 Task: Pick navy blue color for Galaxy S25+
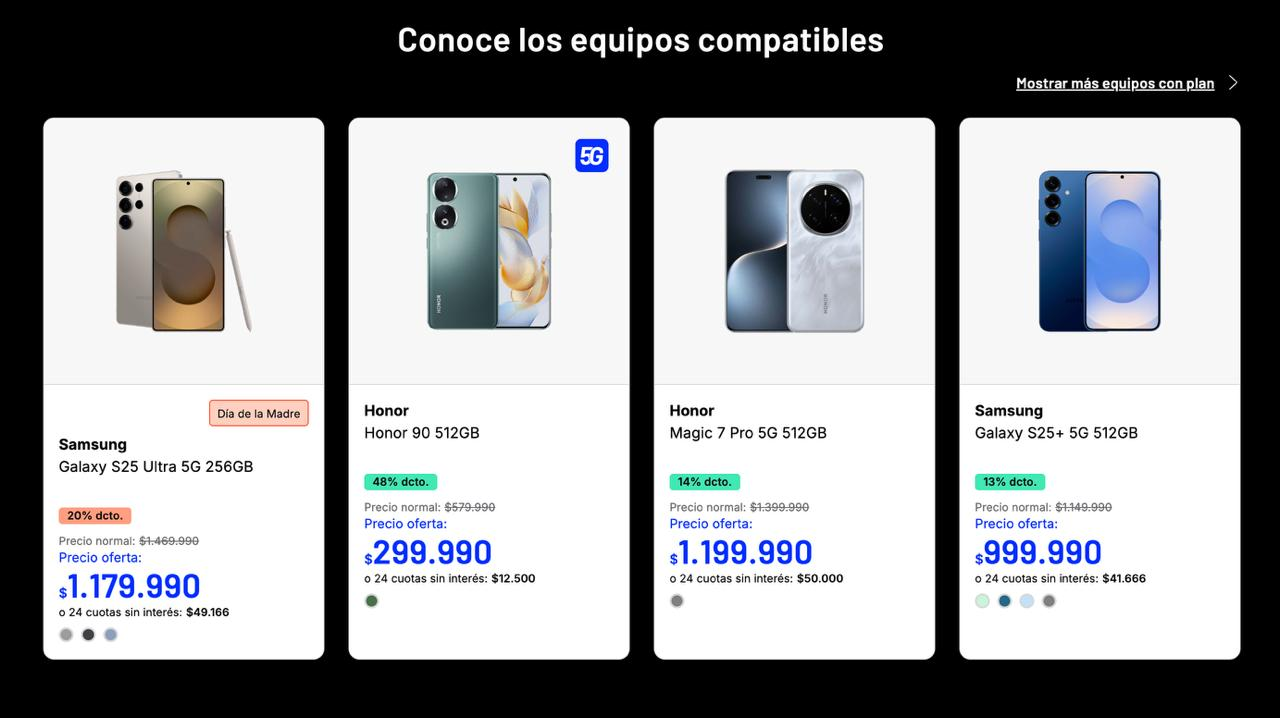coord(1005,601)
